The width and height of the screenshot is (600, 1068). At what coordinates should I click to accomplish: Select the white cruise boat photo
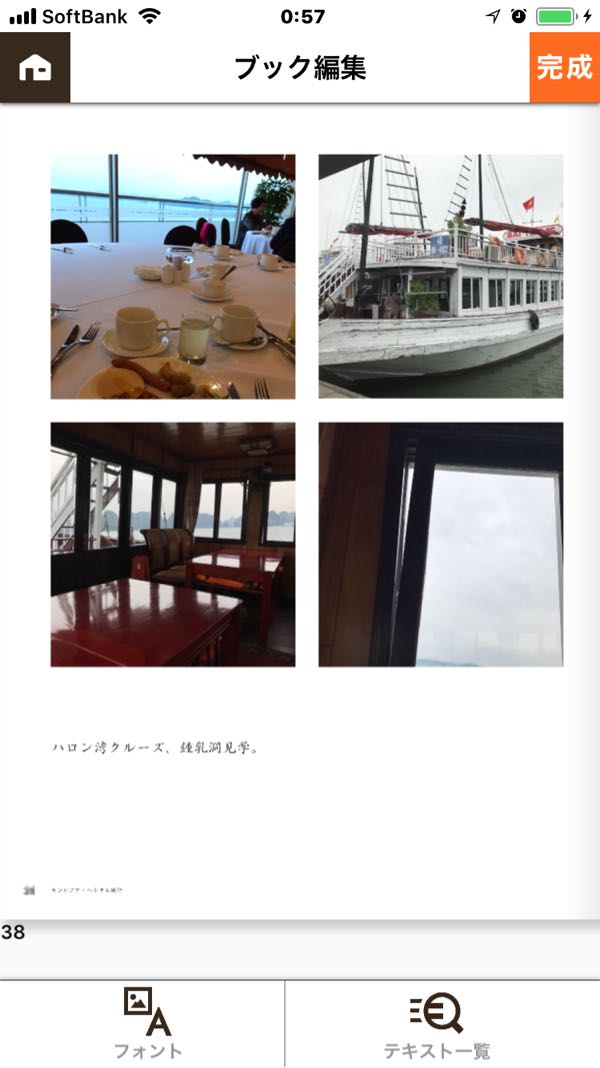(440, 276)
